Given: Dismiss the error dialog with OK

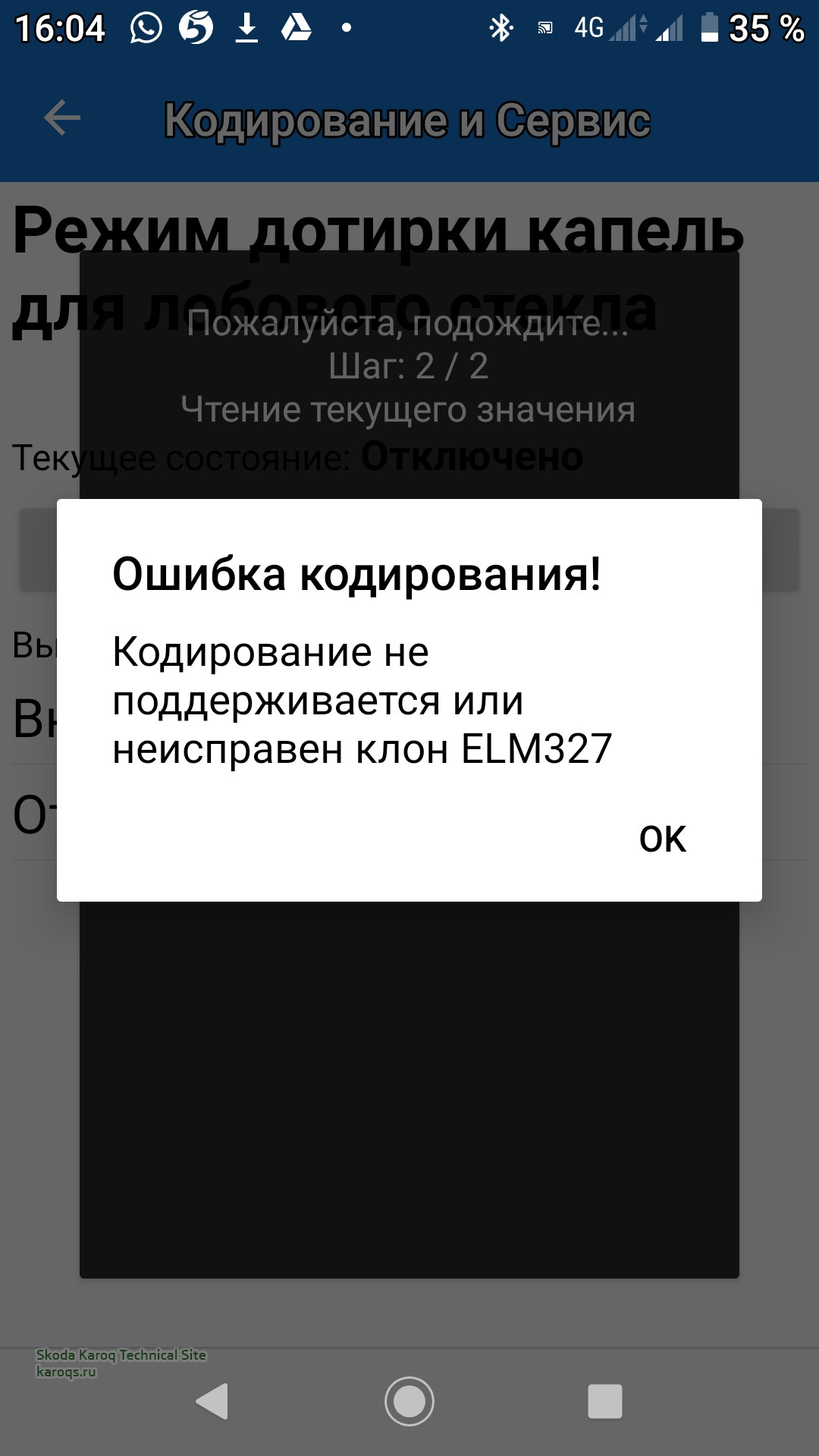Looking at the screenshot, I should click(x=662, y=839).
